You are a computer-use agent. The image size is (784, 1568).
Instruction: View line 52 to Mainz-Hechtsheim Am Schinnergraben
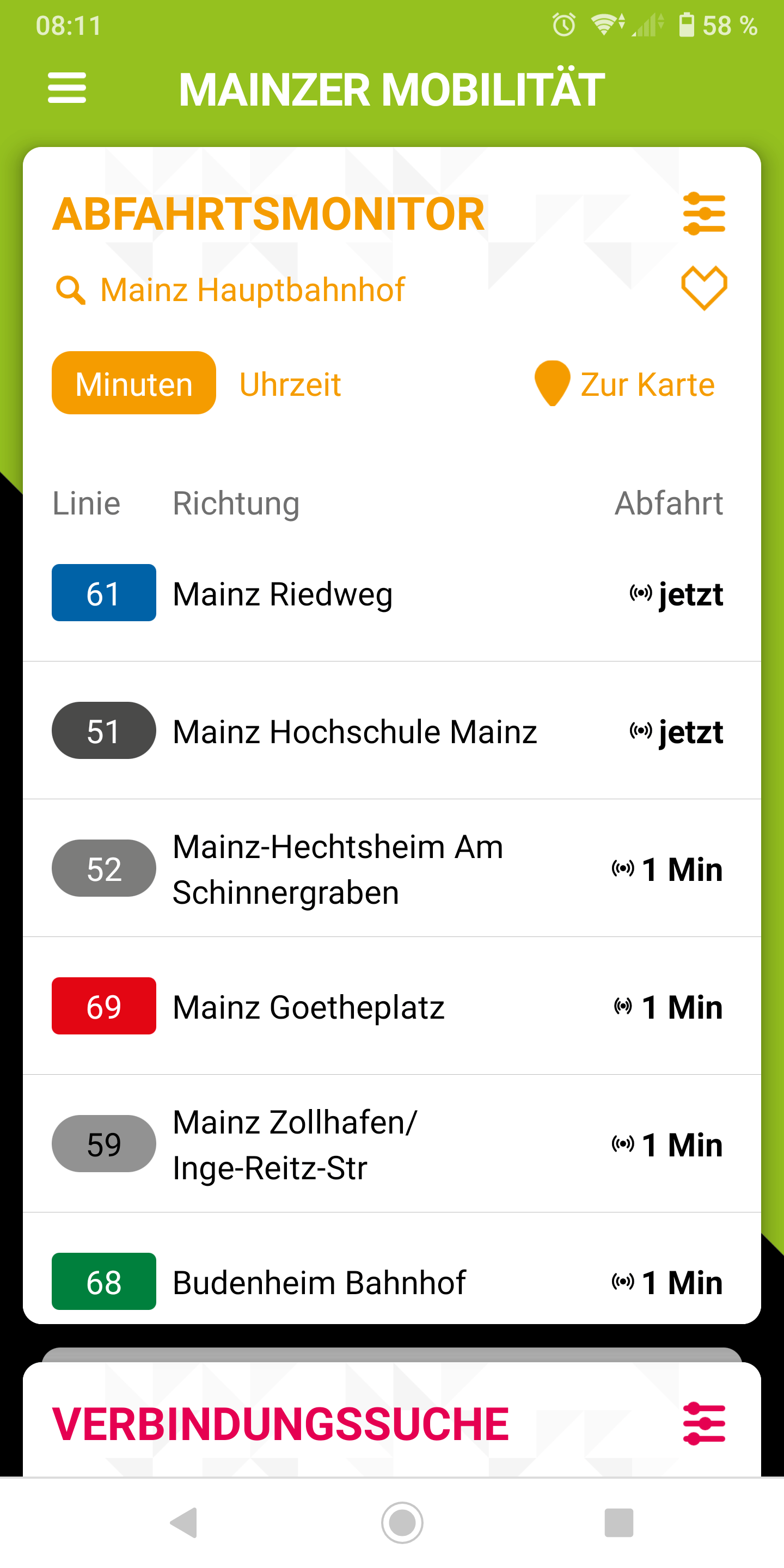[x=390, y=868]
